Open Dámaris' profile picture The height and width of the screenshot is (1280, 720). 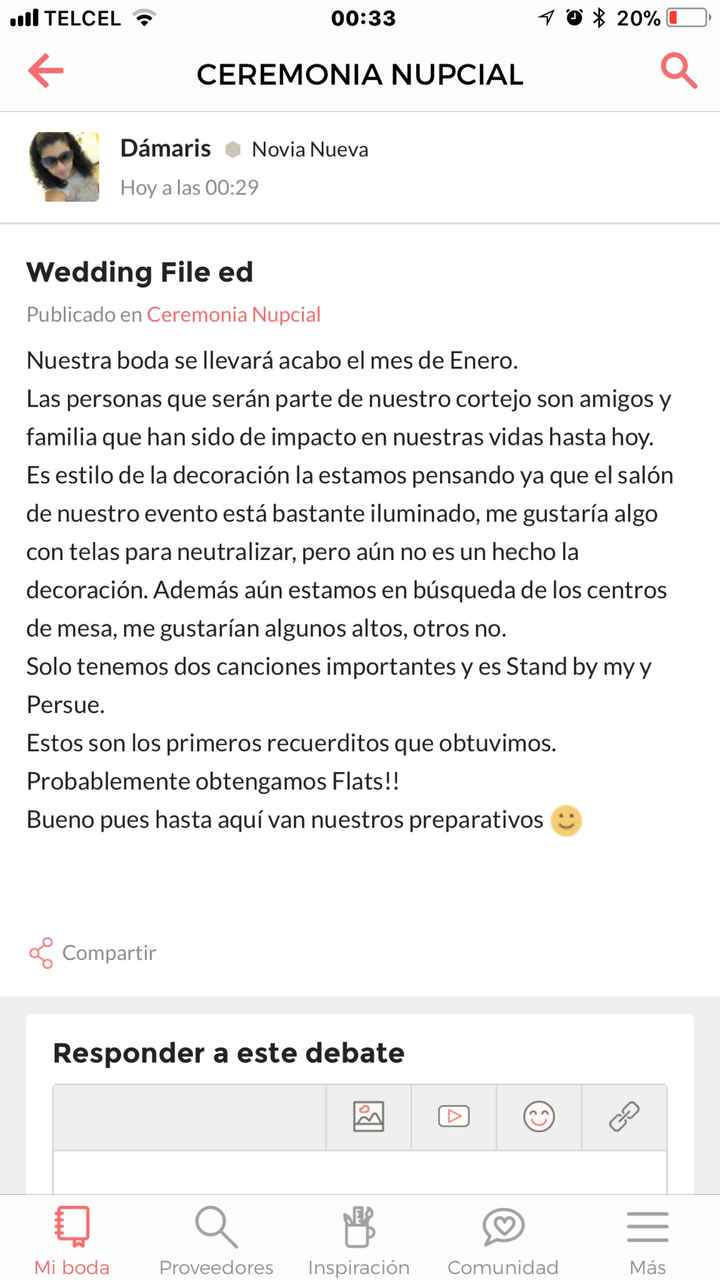[x=64, y=166]
